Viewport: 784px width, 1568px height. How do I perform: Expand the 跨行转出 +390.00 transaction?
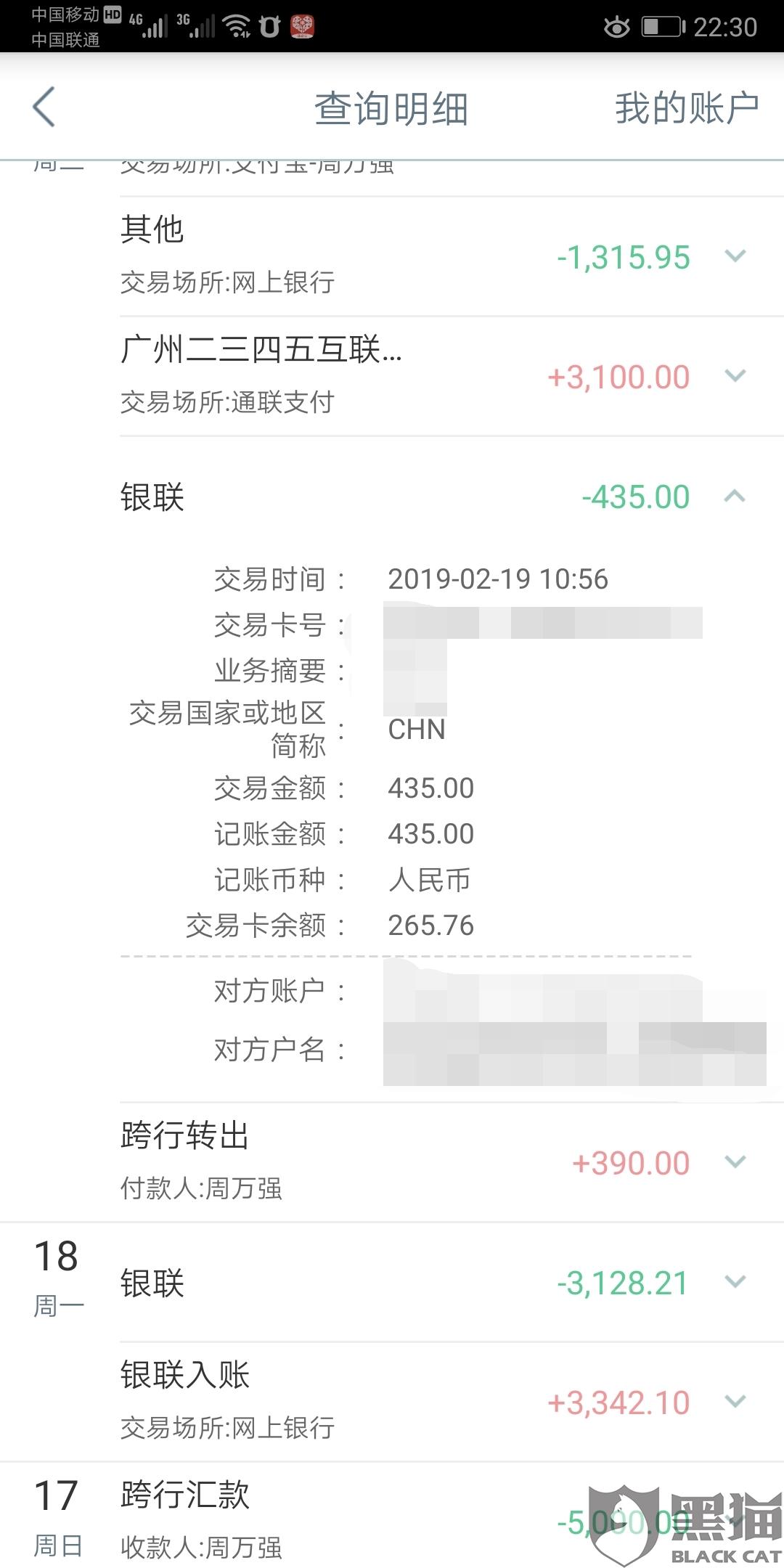[x=735, y=1162]
